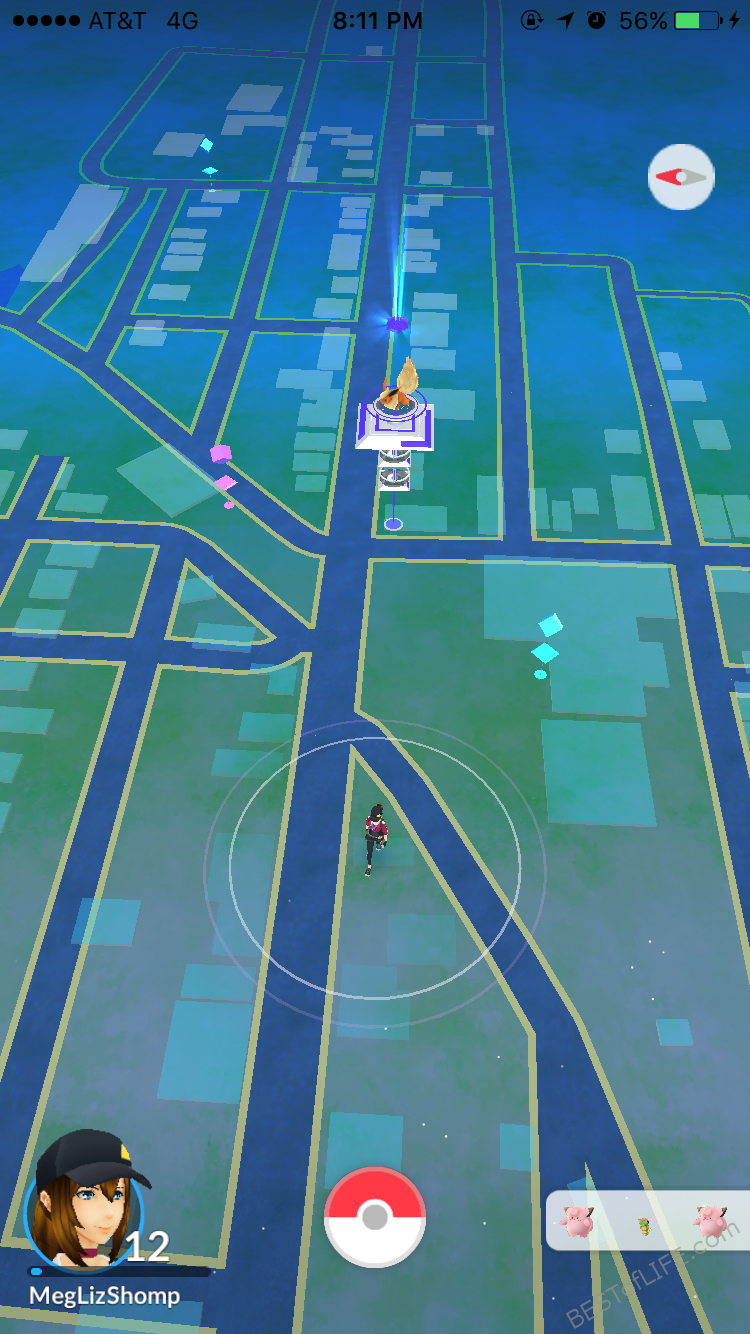Tap the compass to reorient the map
Viewport: 750px width, 1334px height.
[x=681, y=177]
